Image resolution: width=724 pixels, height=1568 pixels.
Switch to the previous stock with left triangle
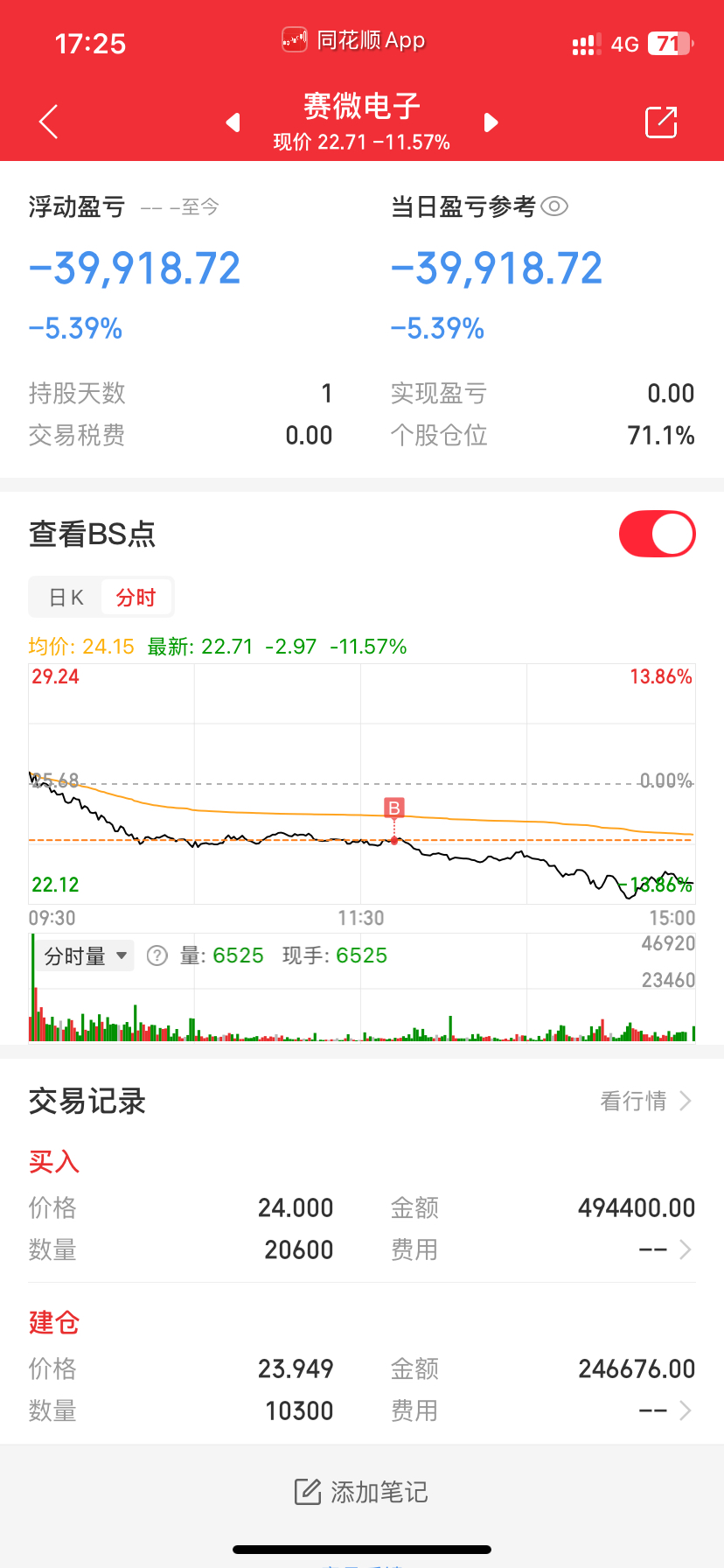[233, 122]
